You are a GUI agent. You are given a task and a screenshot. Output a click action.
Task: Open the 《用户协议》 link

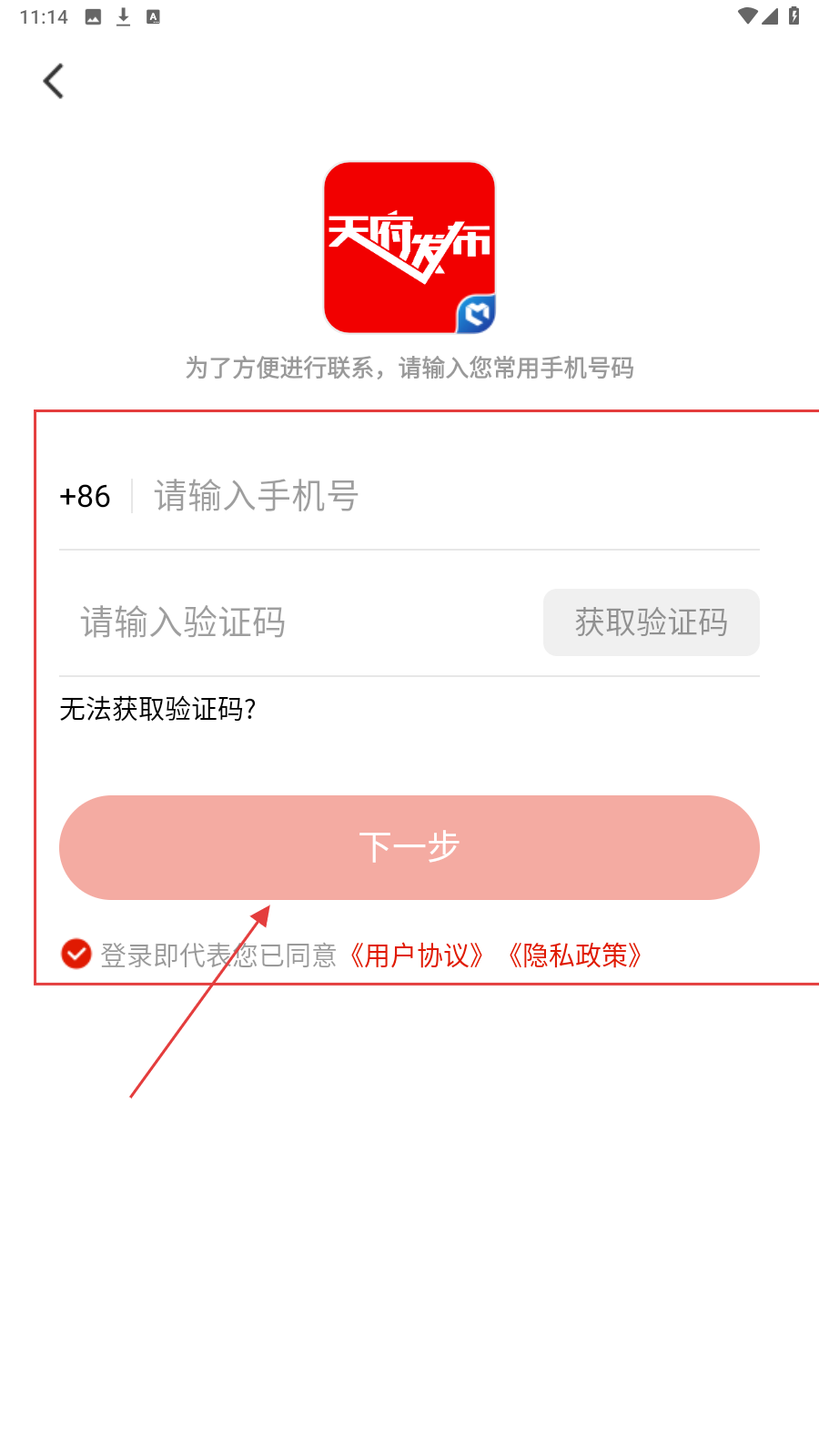(x=416, y=955)
